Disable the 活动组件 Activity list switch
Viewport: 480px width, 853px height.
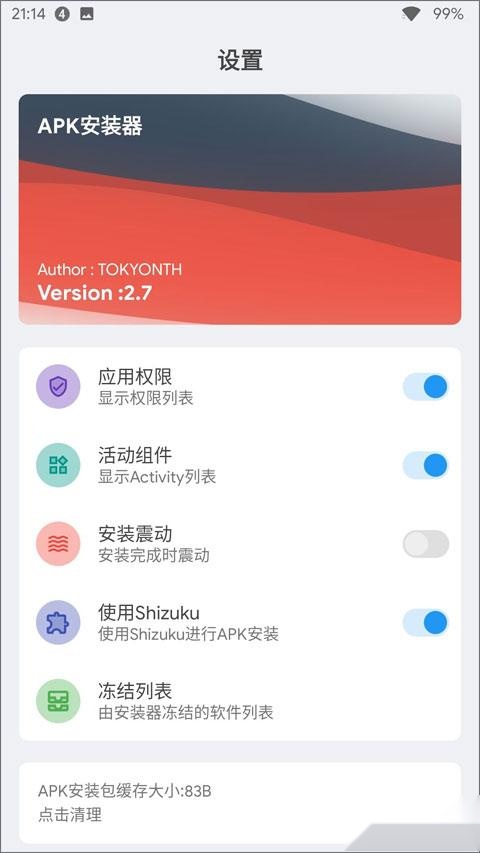426,465
